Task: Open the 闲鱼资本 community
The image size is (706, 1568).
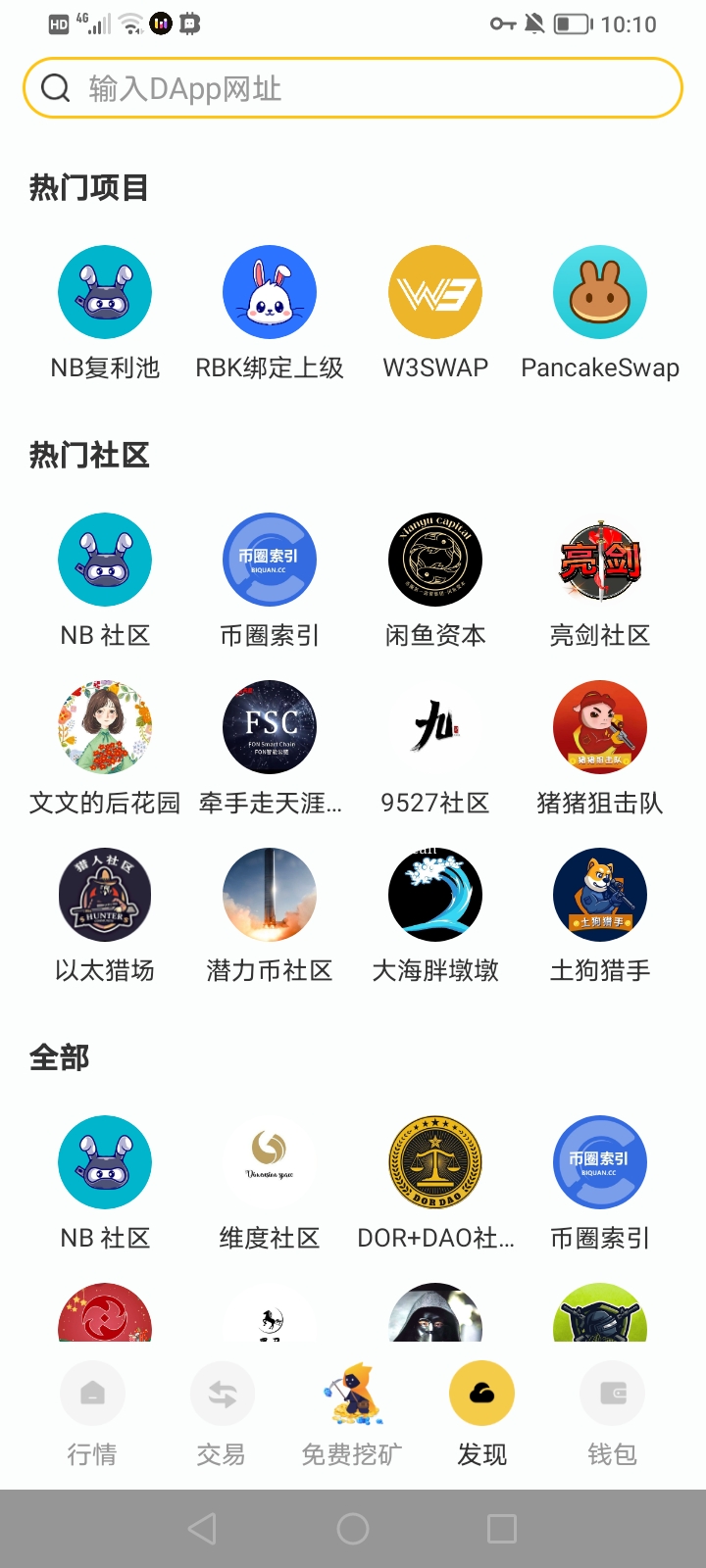Action: (x=435, y=561)
